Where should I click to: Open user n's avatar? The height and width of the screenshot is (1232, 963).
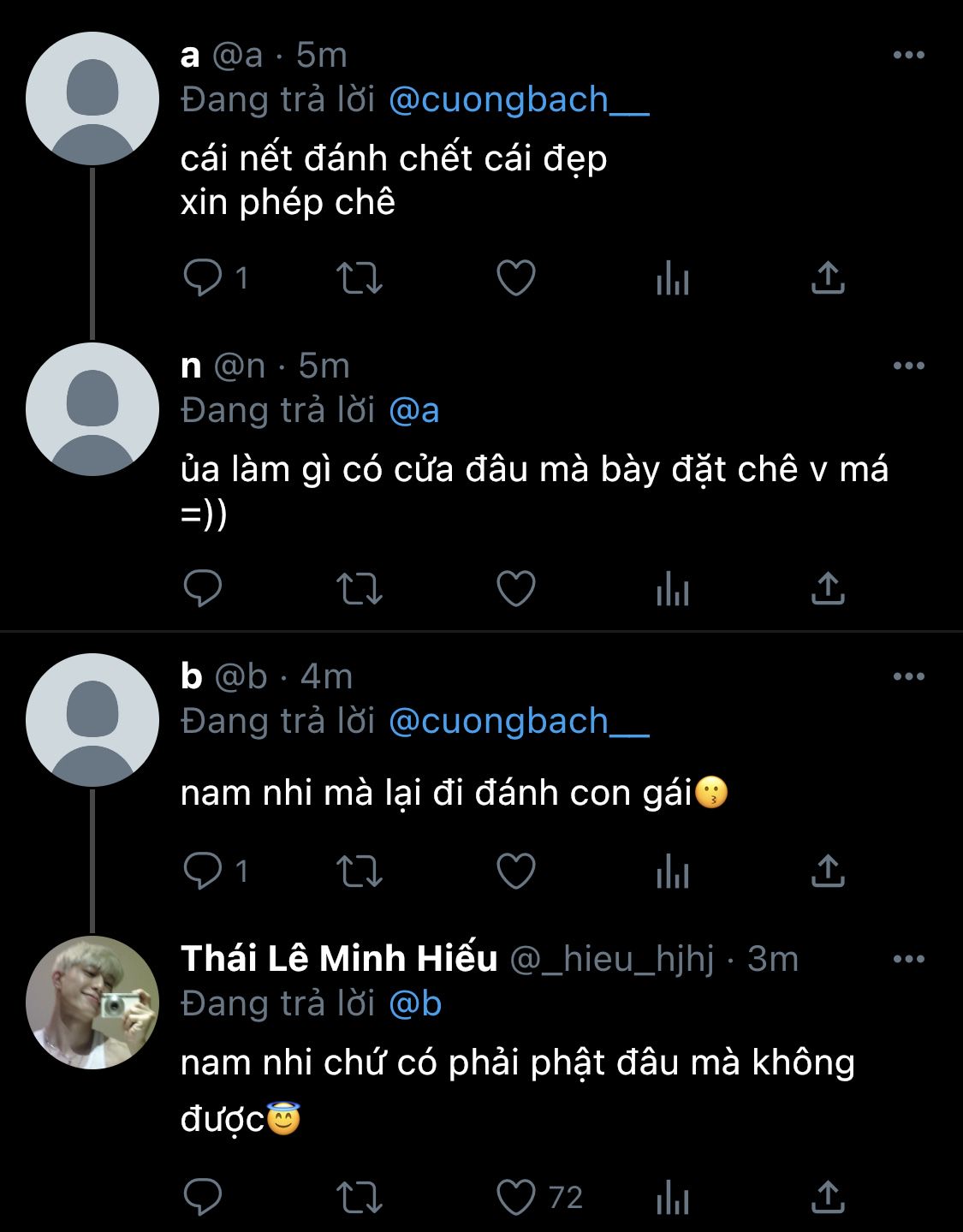pos(92,409)
